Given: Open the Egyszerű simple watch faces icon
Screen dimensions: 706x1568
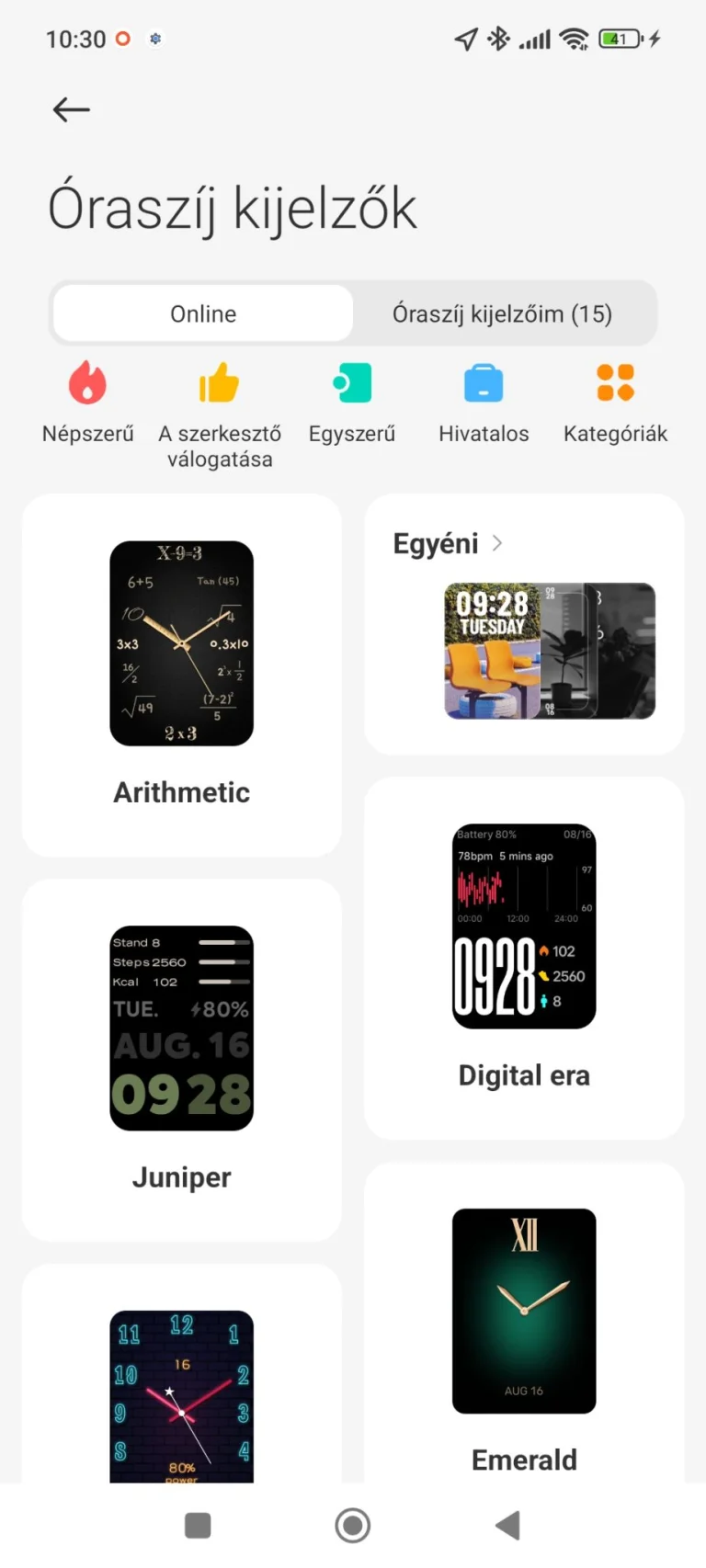Looking at the screenshot, I should 351,384.
